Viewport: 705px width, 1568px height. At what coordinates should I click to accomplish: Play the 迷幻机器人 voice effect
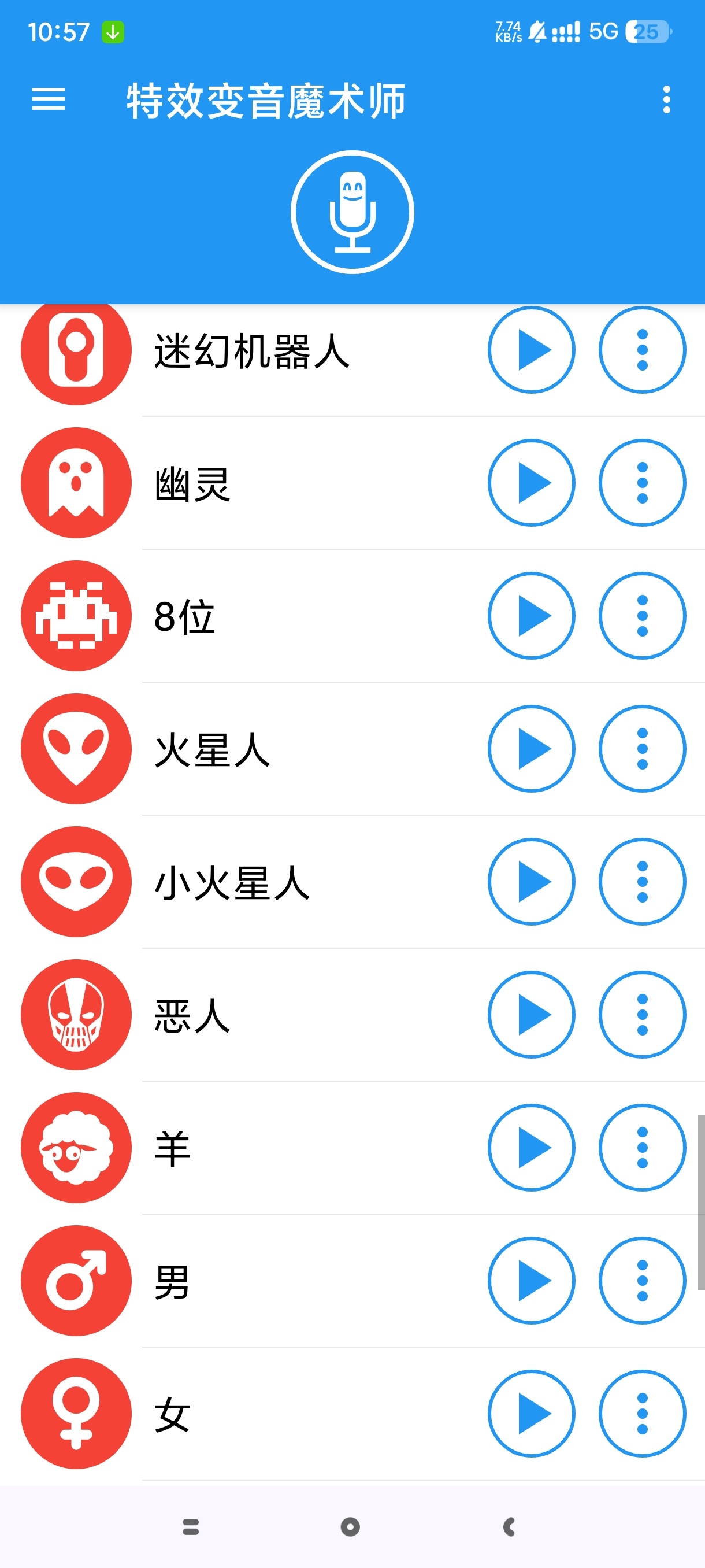point(531,350)
